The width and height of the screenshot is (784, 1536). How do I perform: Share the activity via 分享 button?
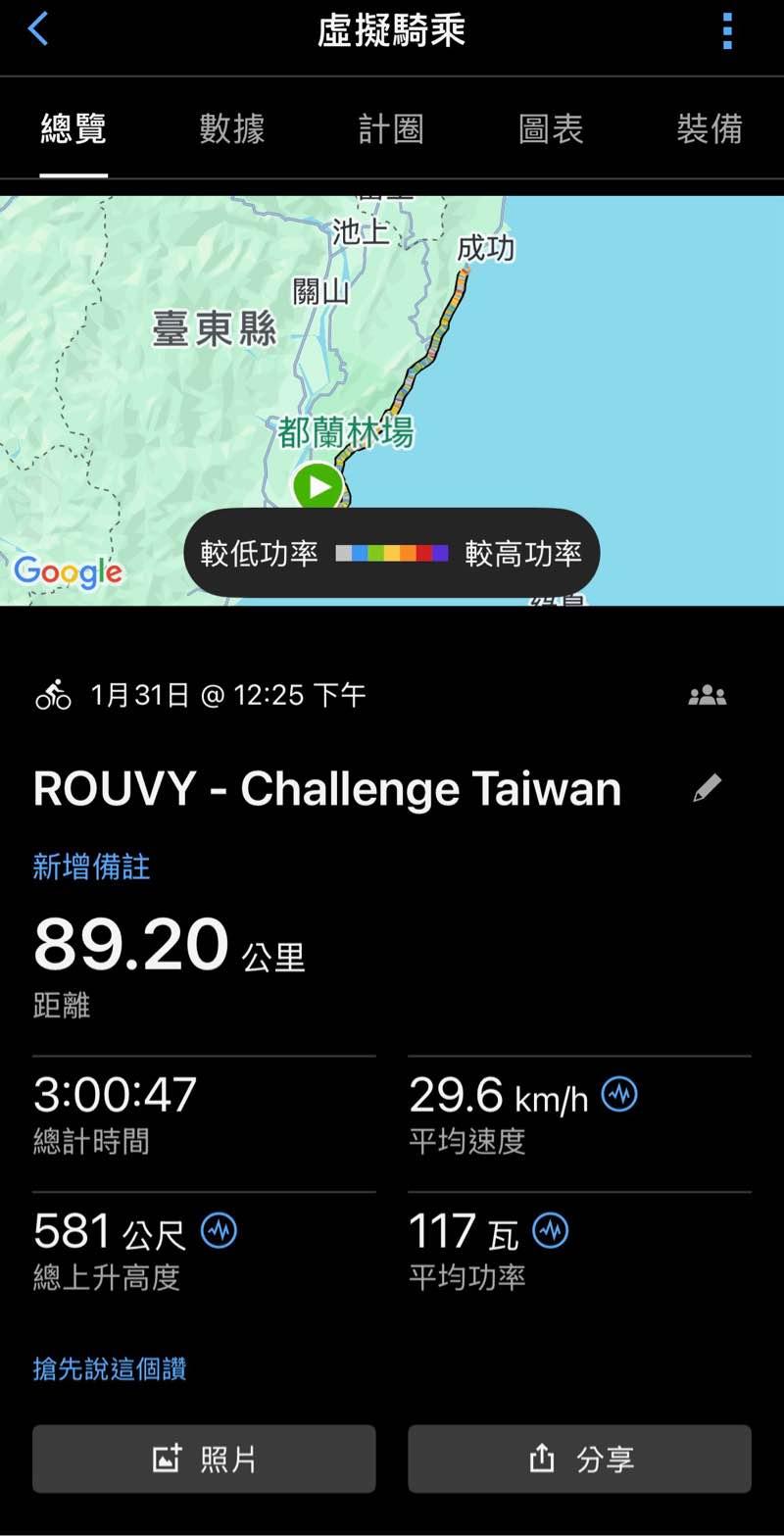click(579, 1459)
